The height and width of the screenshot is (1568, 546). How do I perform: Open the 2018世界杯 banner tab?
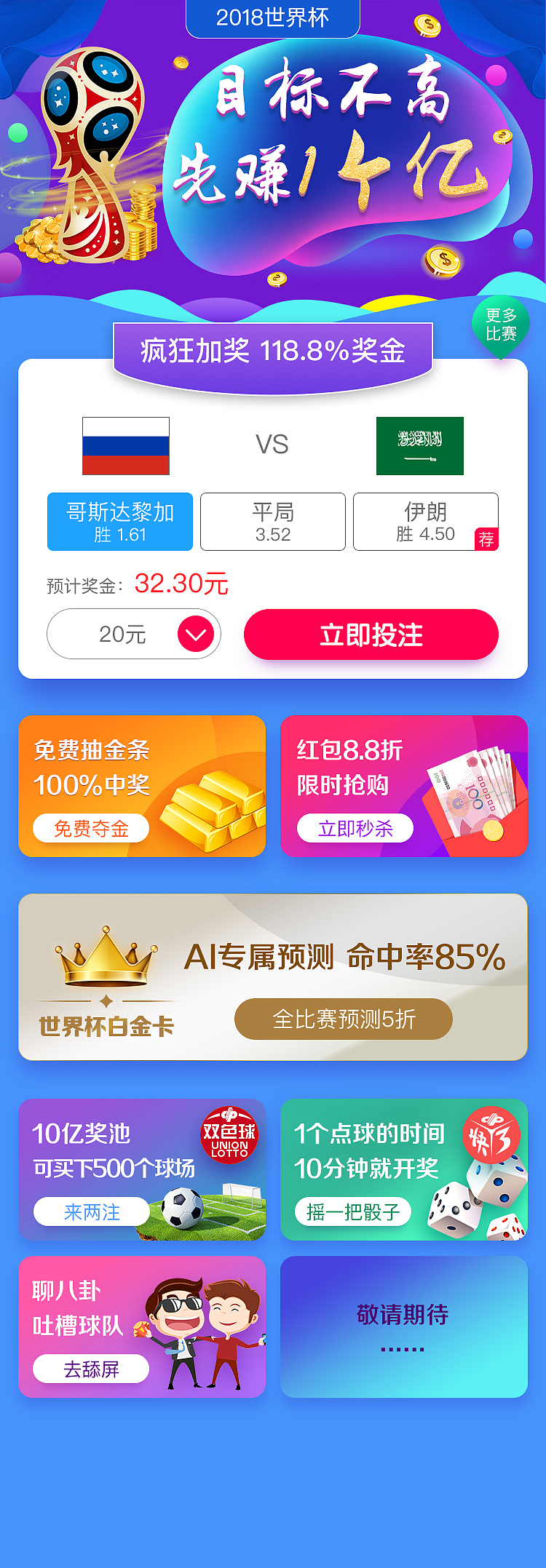[x=272, y=17]
